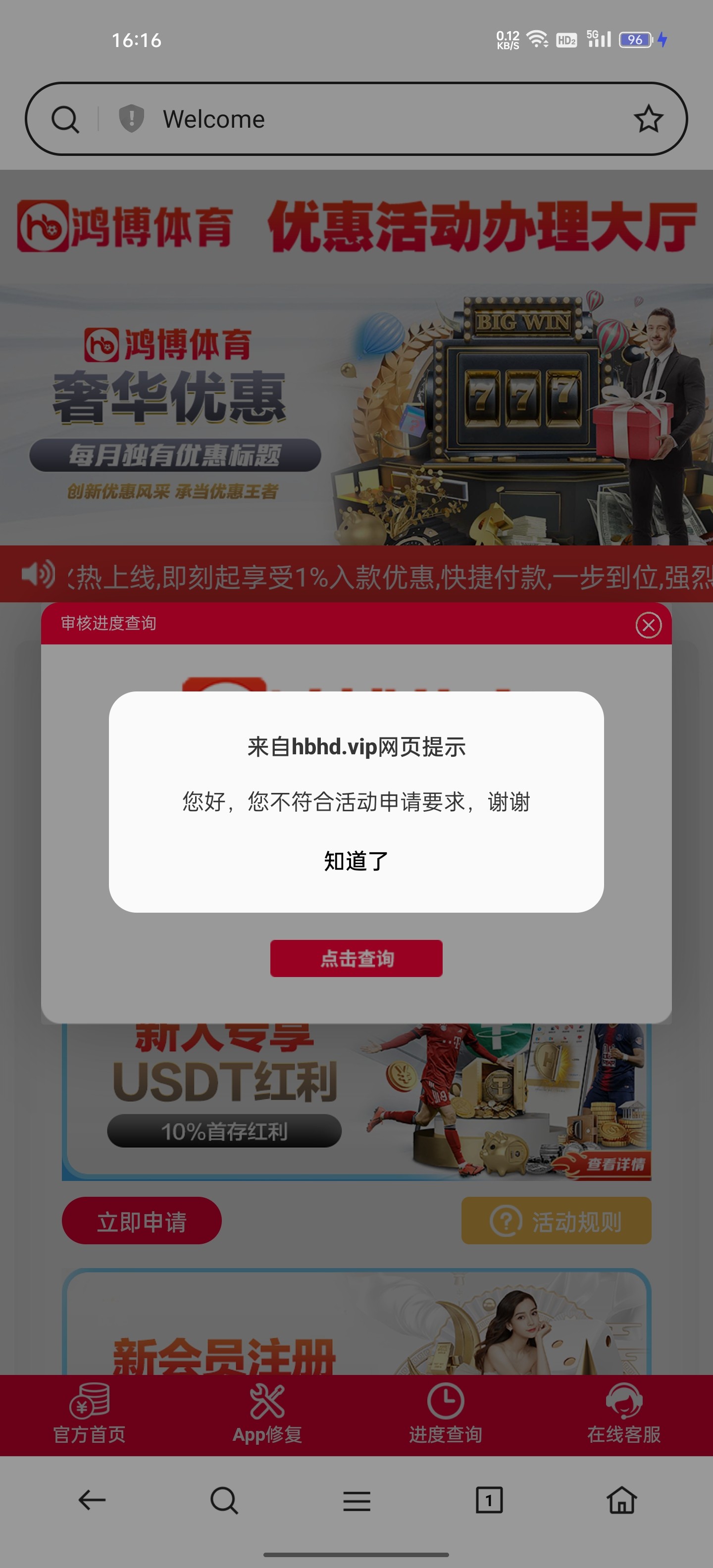The width and height of the screenshot is (713, 1568).
Task: Confirm the alert with 知道了
Action: pos(356,861)
